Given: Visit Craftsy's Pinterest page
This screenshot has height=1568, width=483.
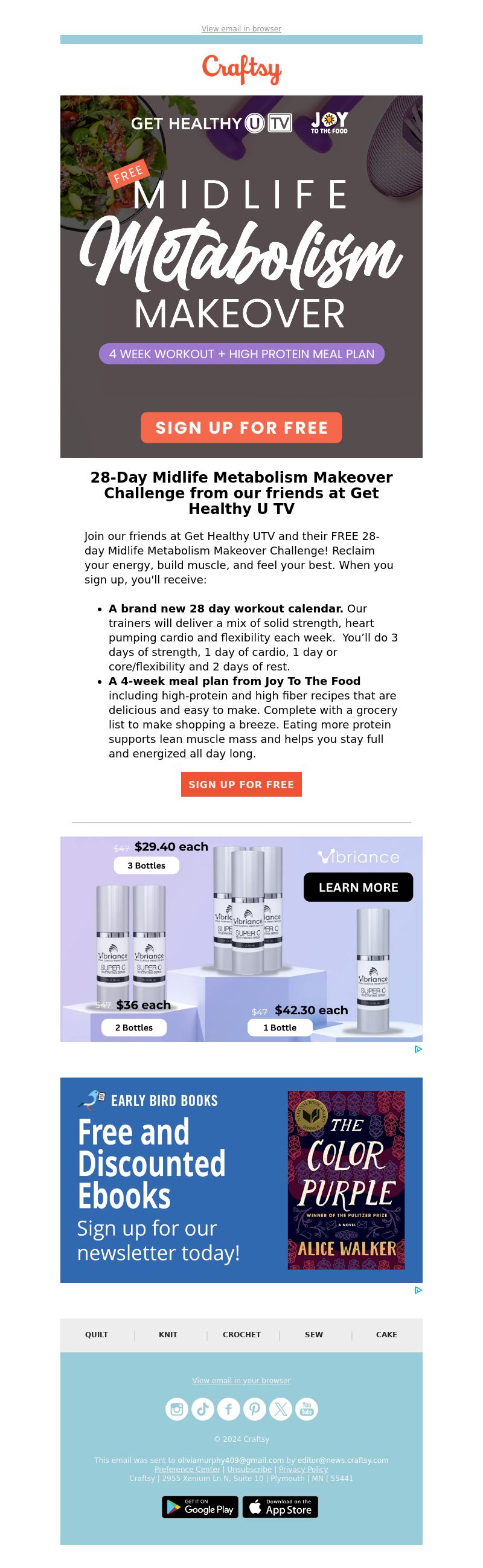Looking at the screenshot, I should click(254, 1409).
